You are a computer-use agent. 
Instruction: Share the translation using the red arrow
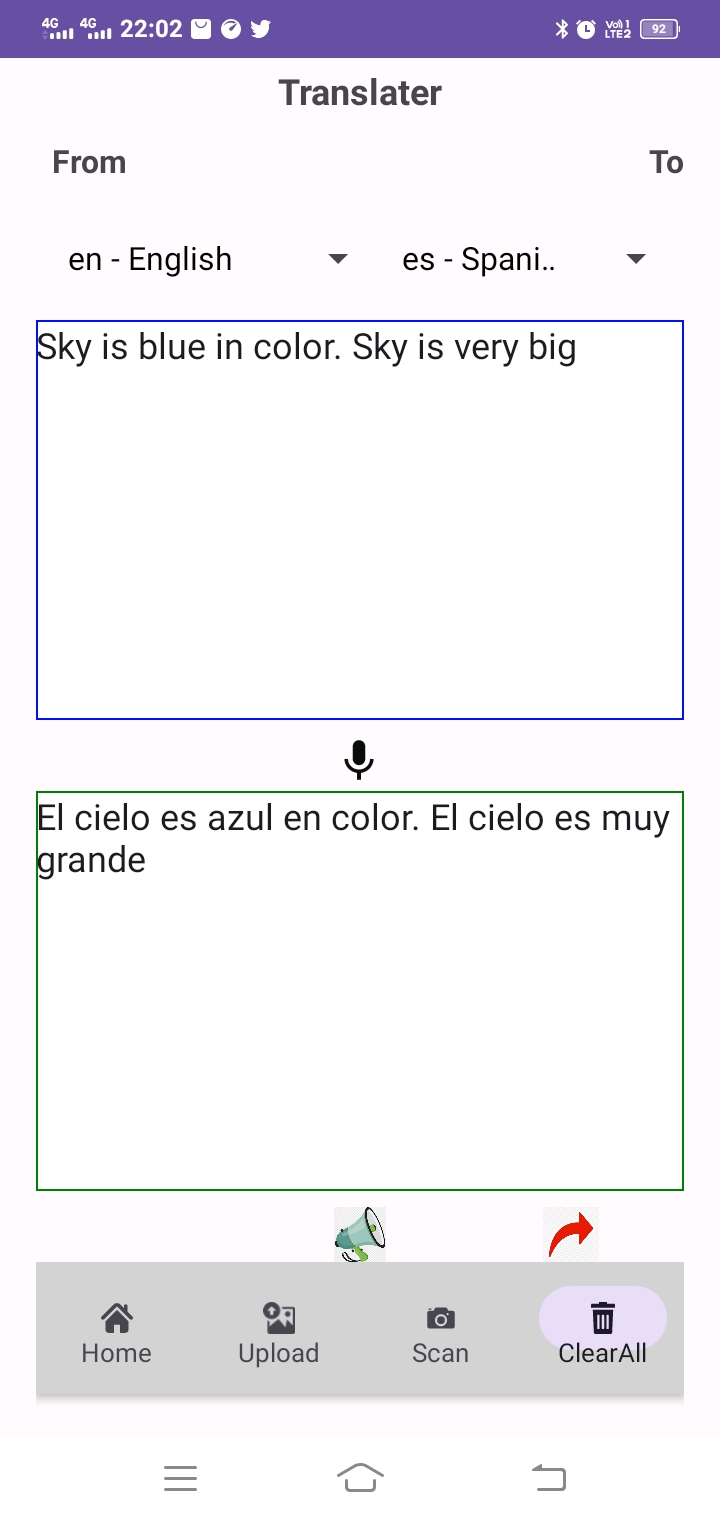click(570, 1235)
